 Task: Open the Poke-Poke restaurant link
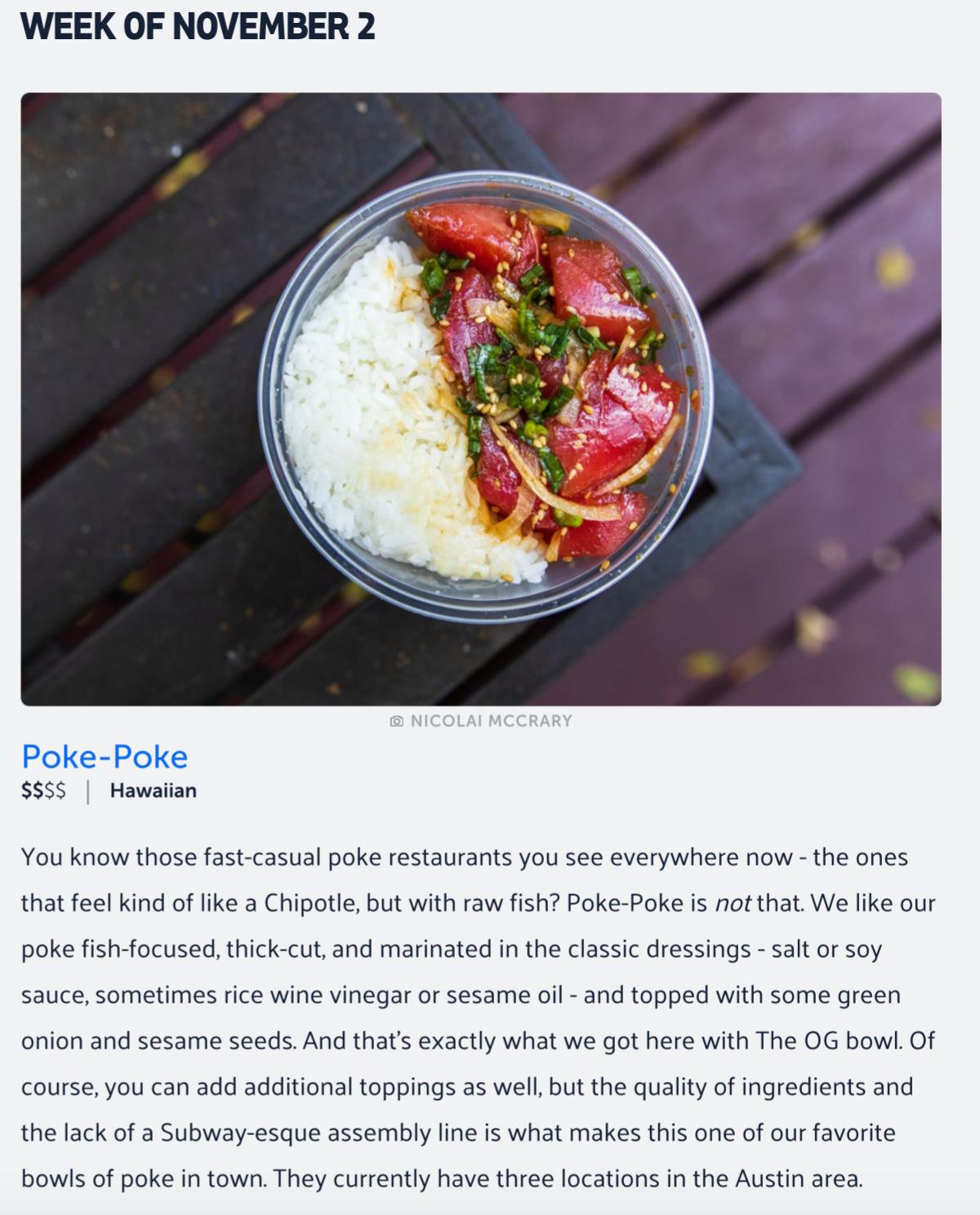pos(105,757)
